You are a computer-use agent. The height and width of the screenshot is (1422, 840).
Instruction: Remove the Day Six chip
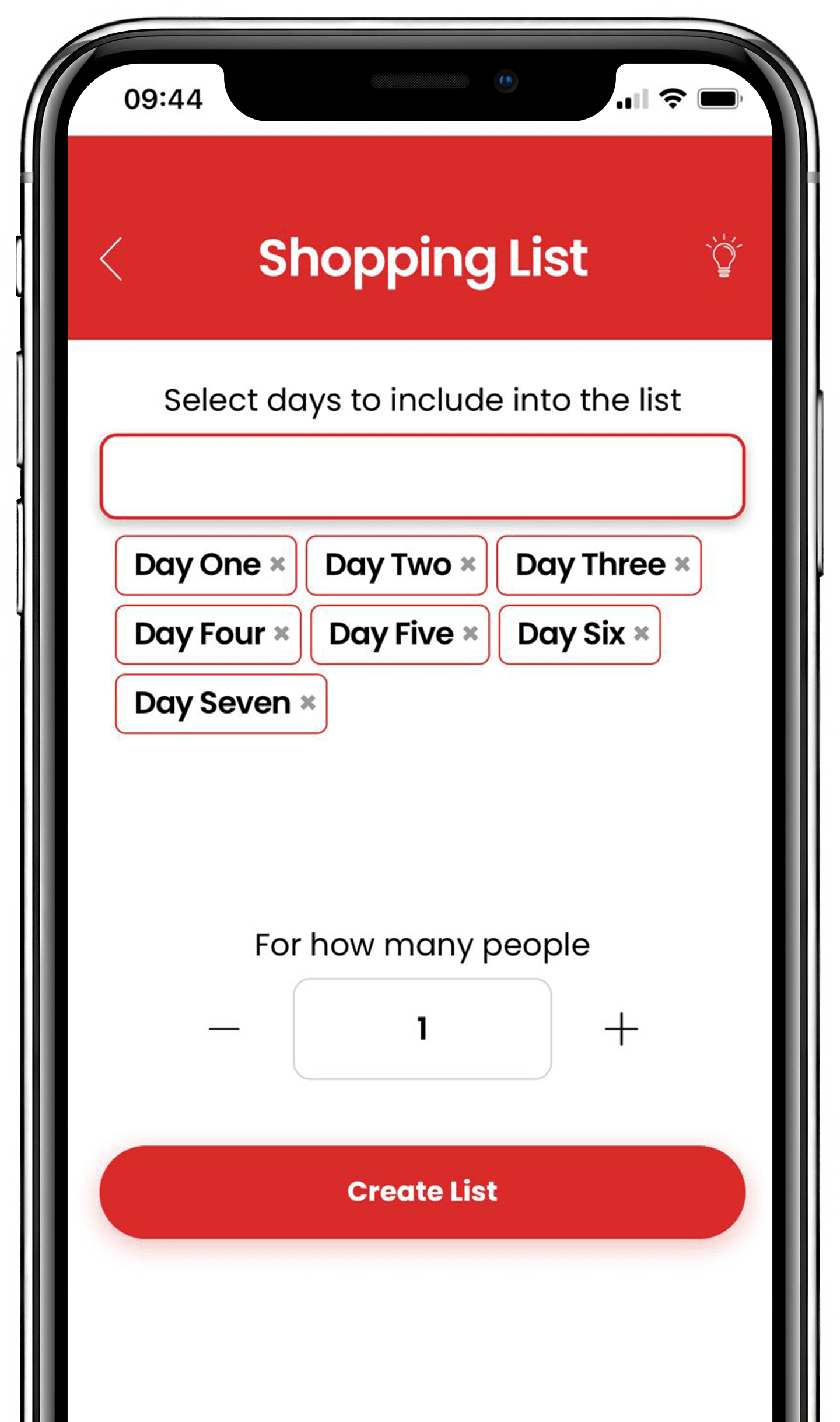(x=641, y=633)
